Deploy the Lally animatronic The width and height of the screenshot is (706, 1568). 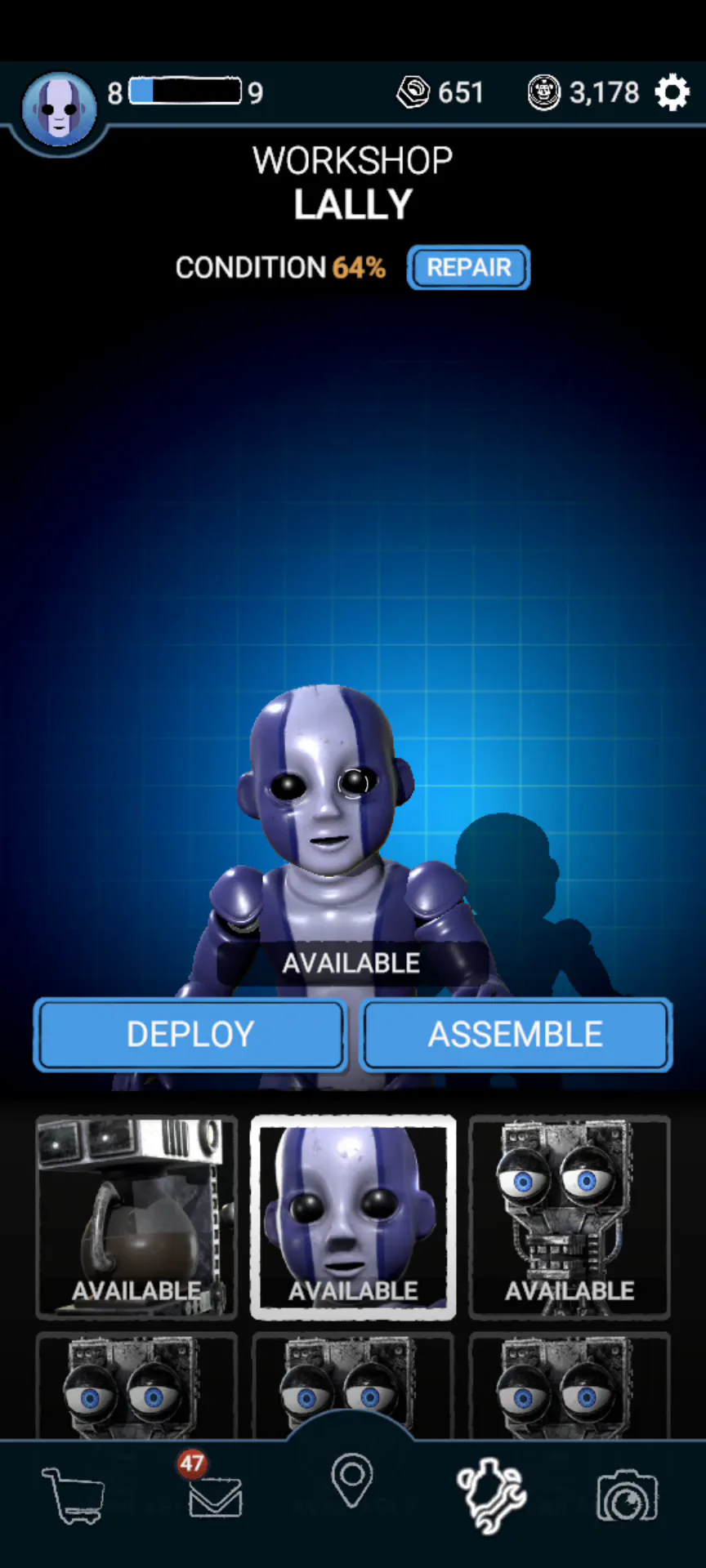coord(190,1034)
